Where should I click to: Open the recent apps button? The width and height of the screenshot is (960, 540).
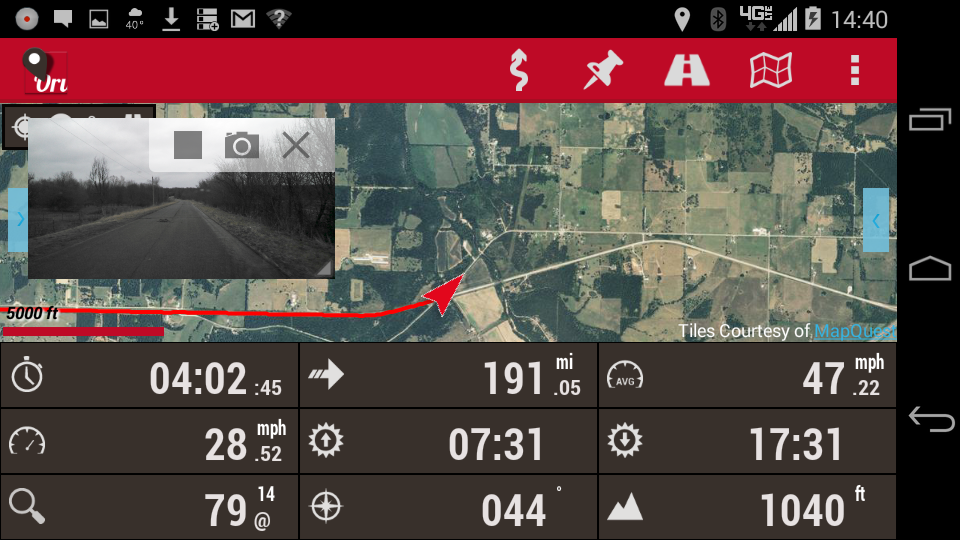tap(931, 120)
